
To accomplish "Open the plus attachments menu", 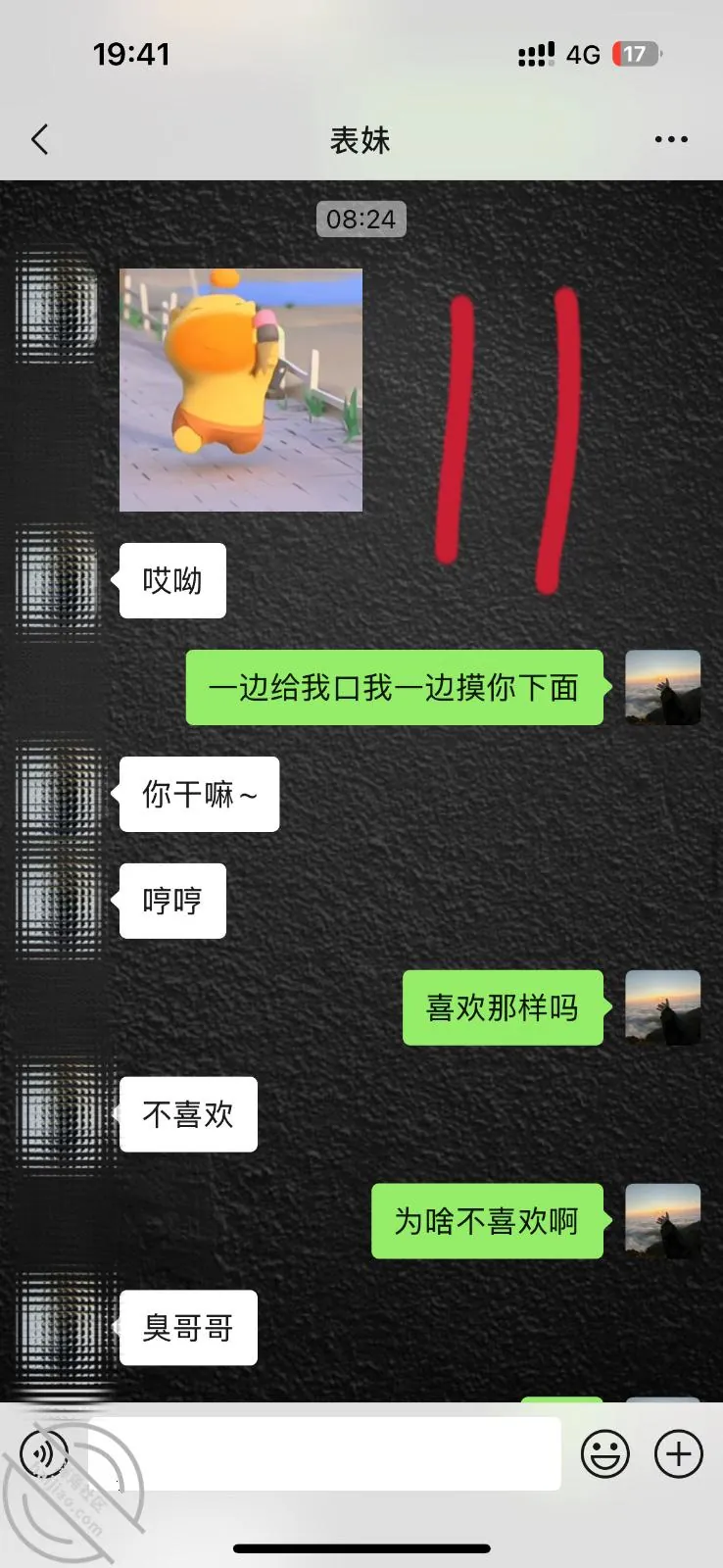I will (679, 1454).
